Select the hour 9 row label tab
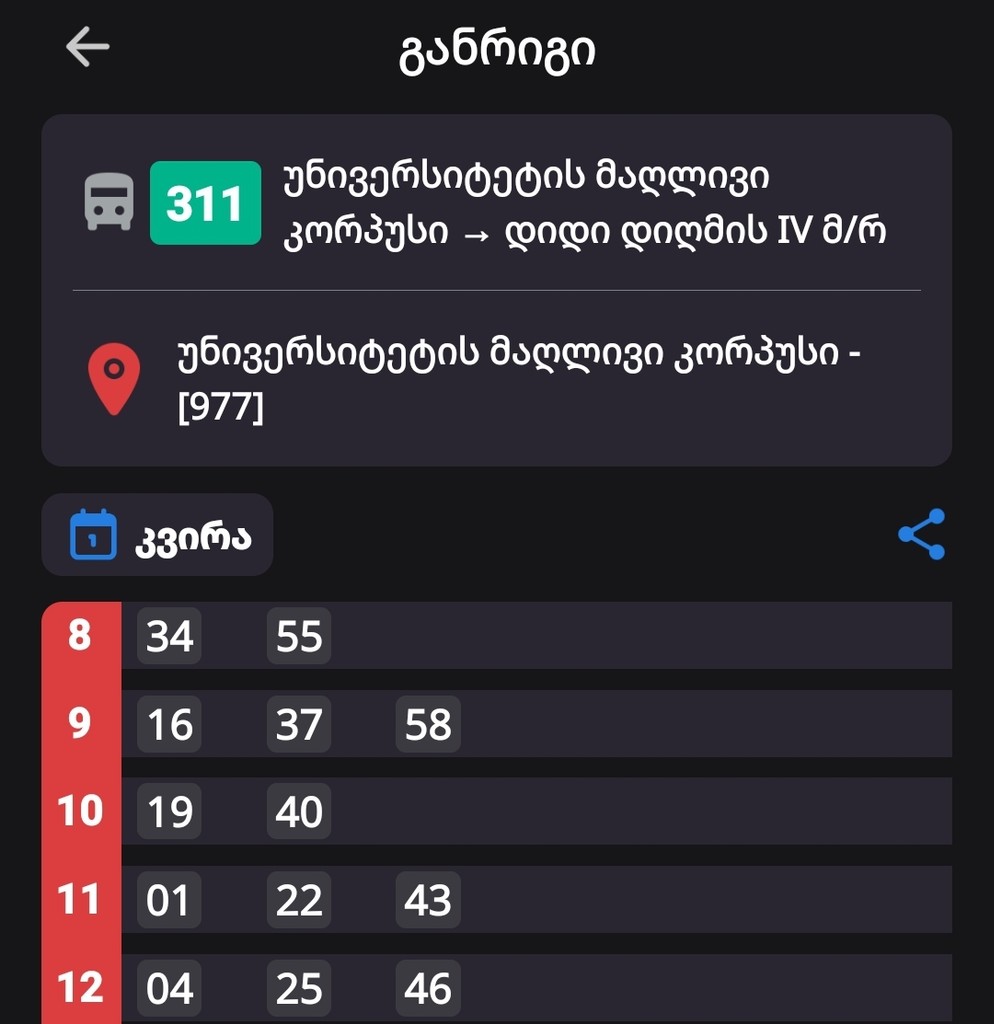994x1024 pixels. click(x=80, y=724)
